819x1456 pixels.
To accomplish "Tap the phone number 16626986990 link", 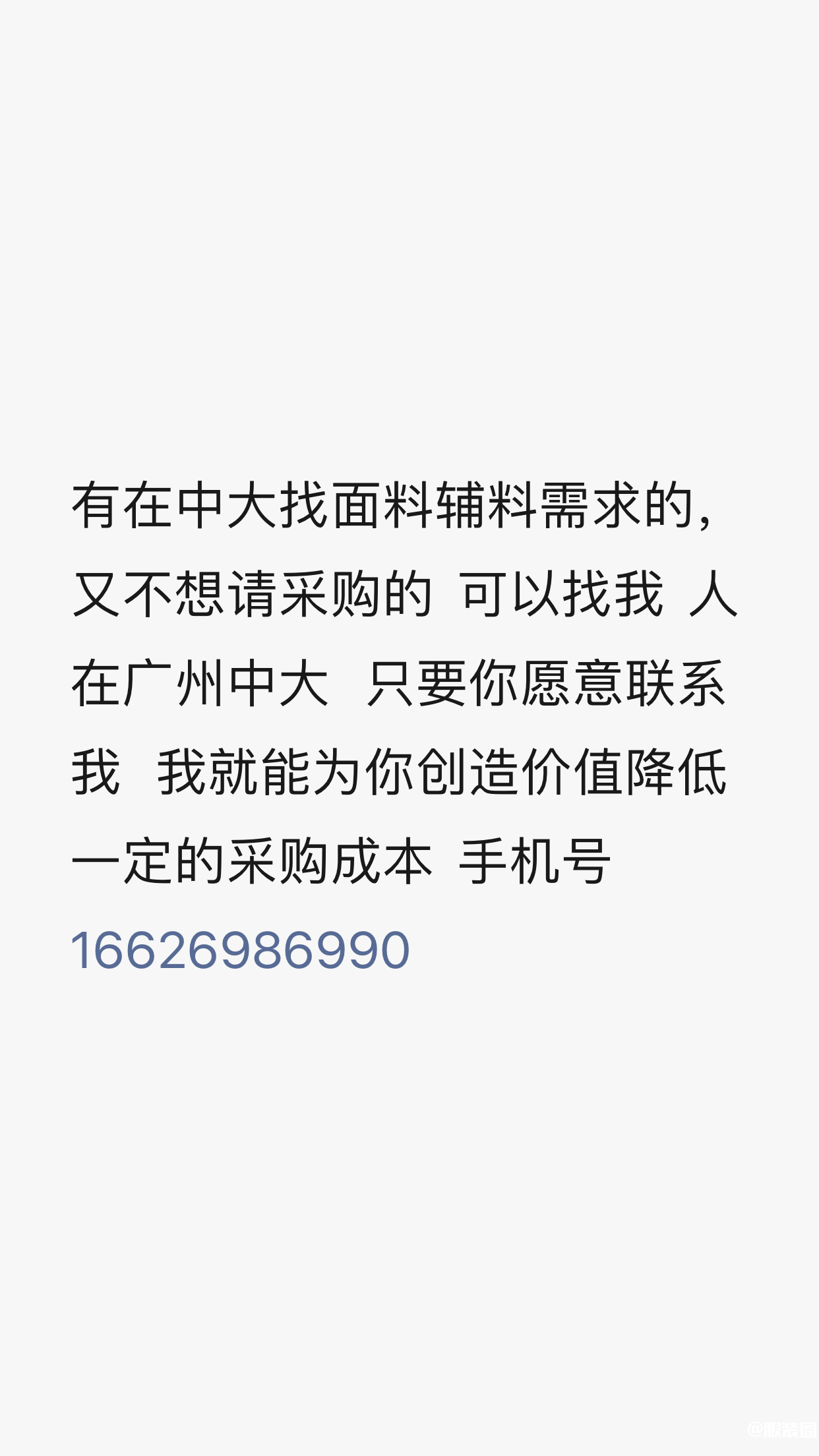I will click(x=241, y=950).
